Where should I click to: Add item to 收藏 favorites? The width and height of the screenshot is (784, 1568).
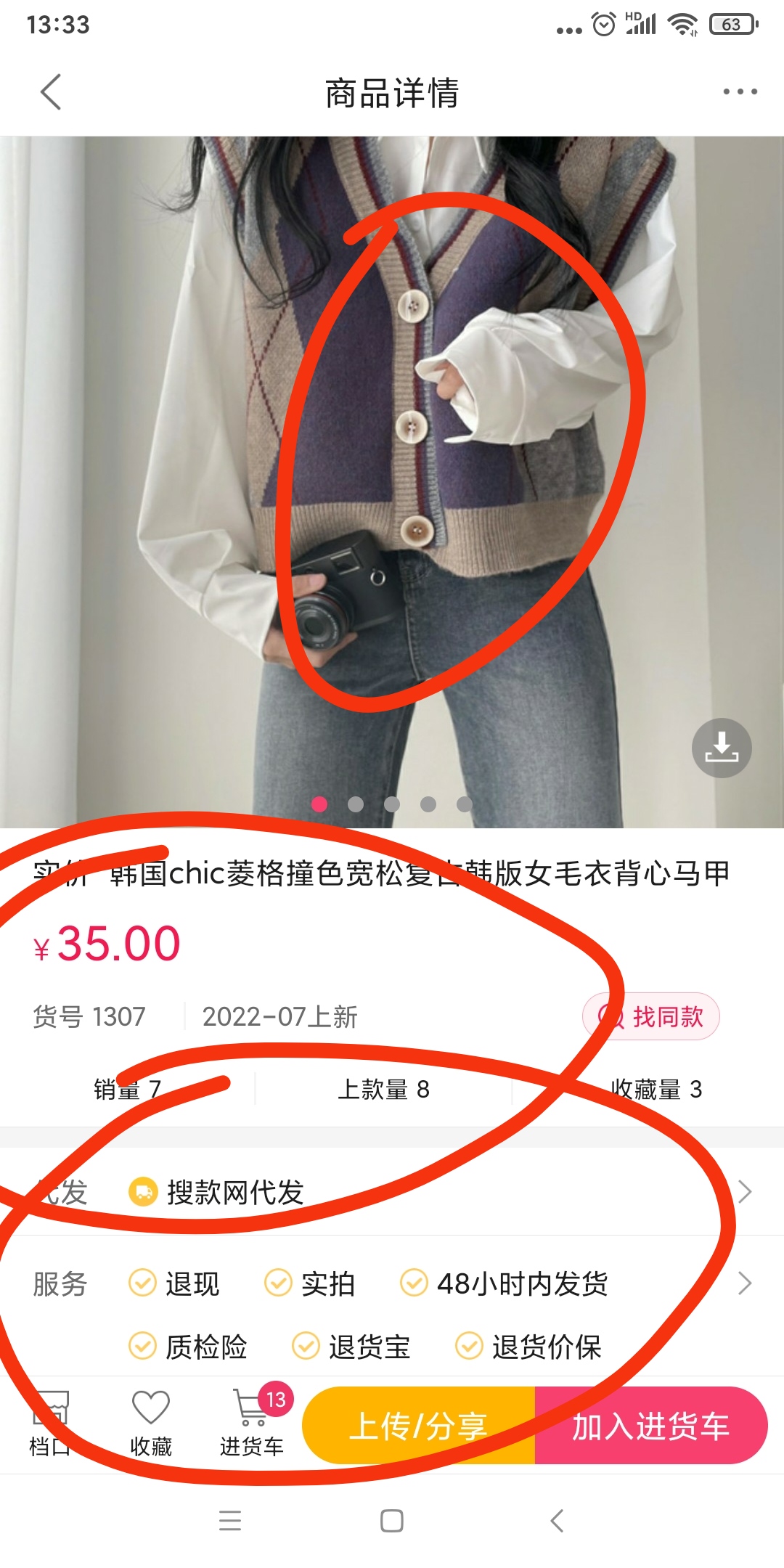(x=151, y=1424)
